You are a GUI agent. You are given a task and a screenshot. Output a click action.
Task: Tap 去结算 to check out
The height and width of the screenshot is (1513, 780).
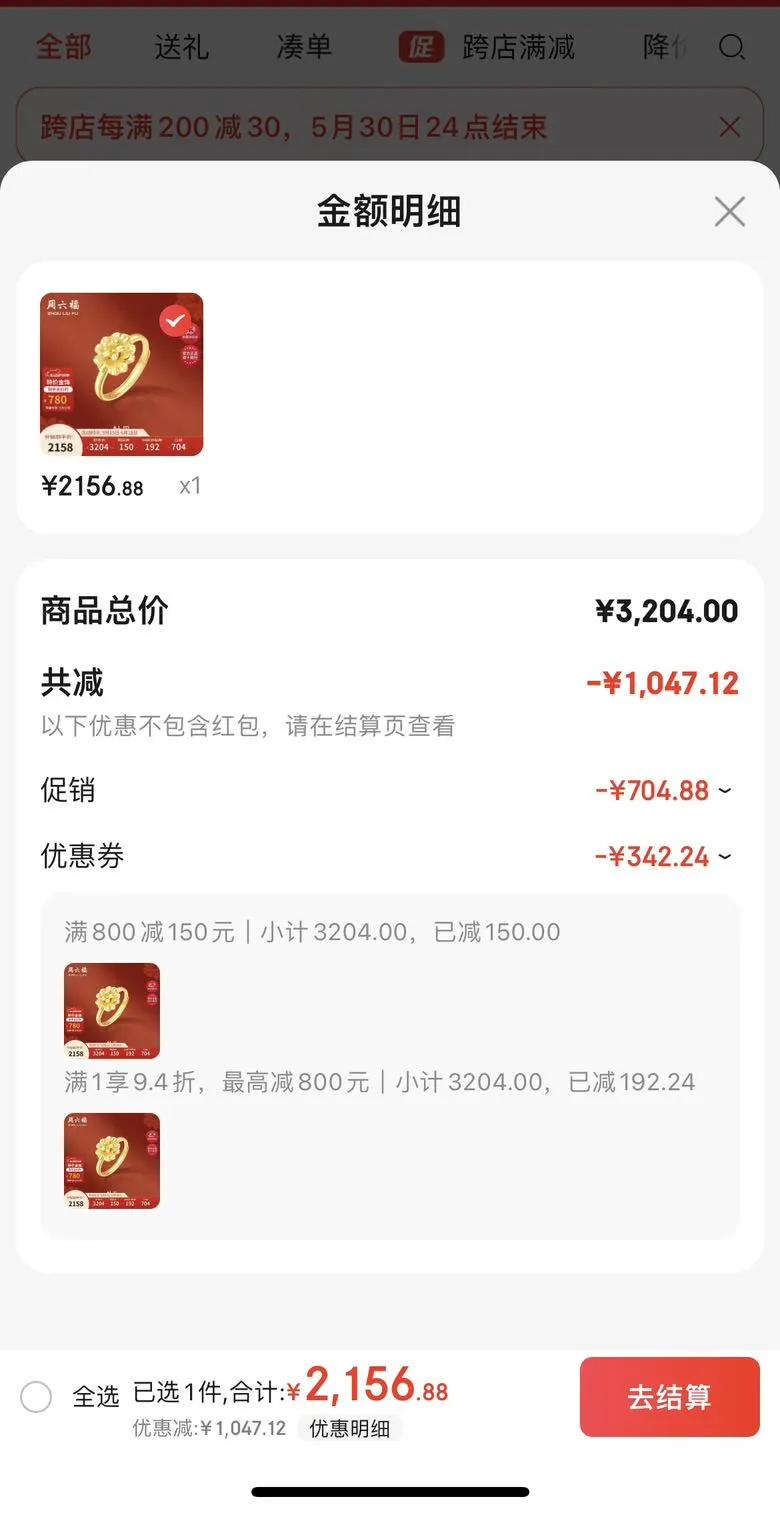coord(669,1396)
